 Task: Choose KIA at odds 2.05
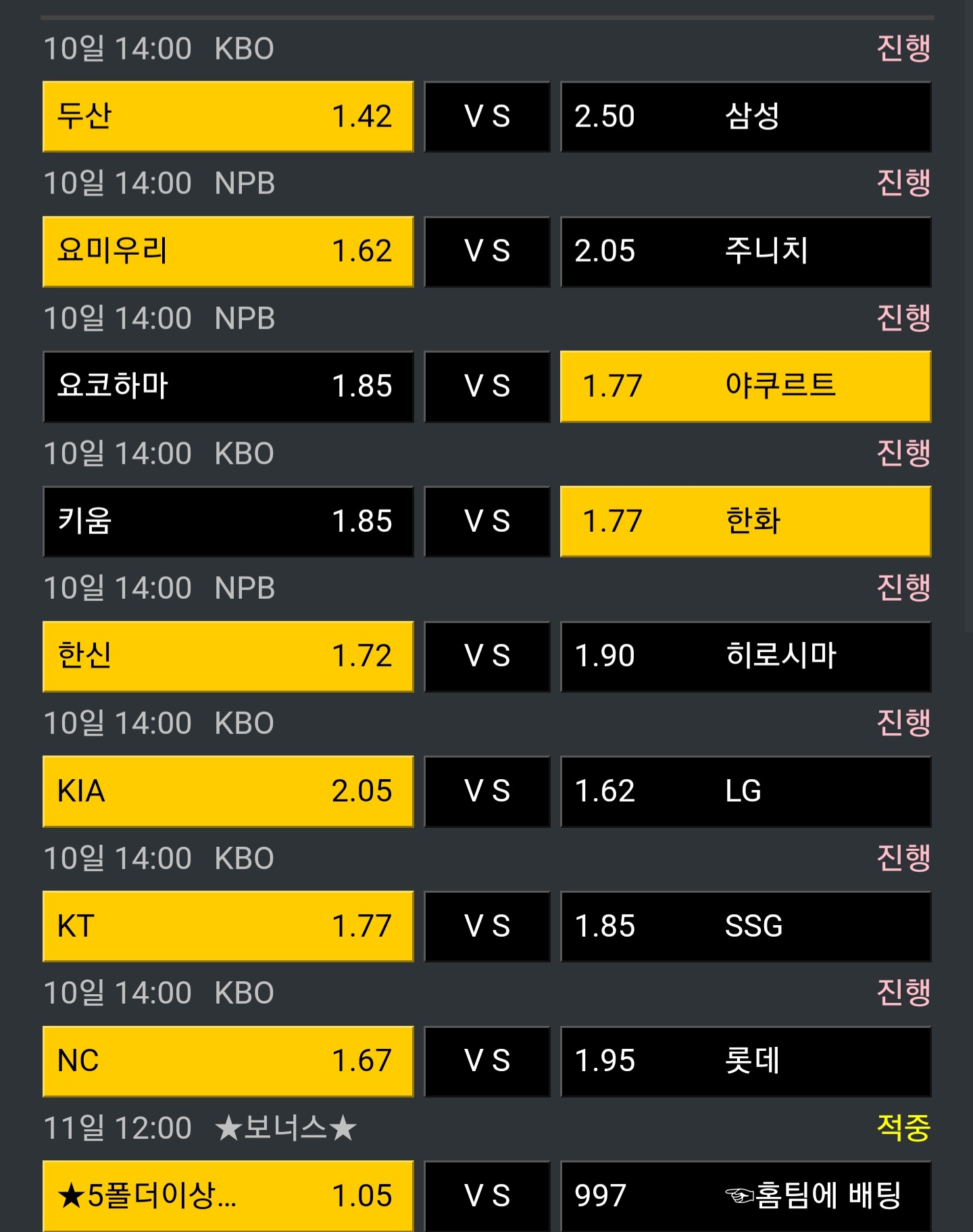228,791
